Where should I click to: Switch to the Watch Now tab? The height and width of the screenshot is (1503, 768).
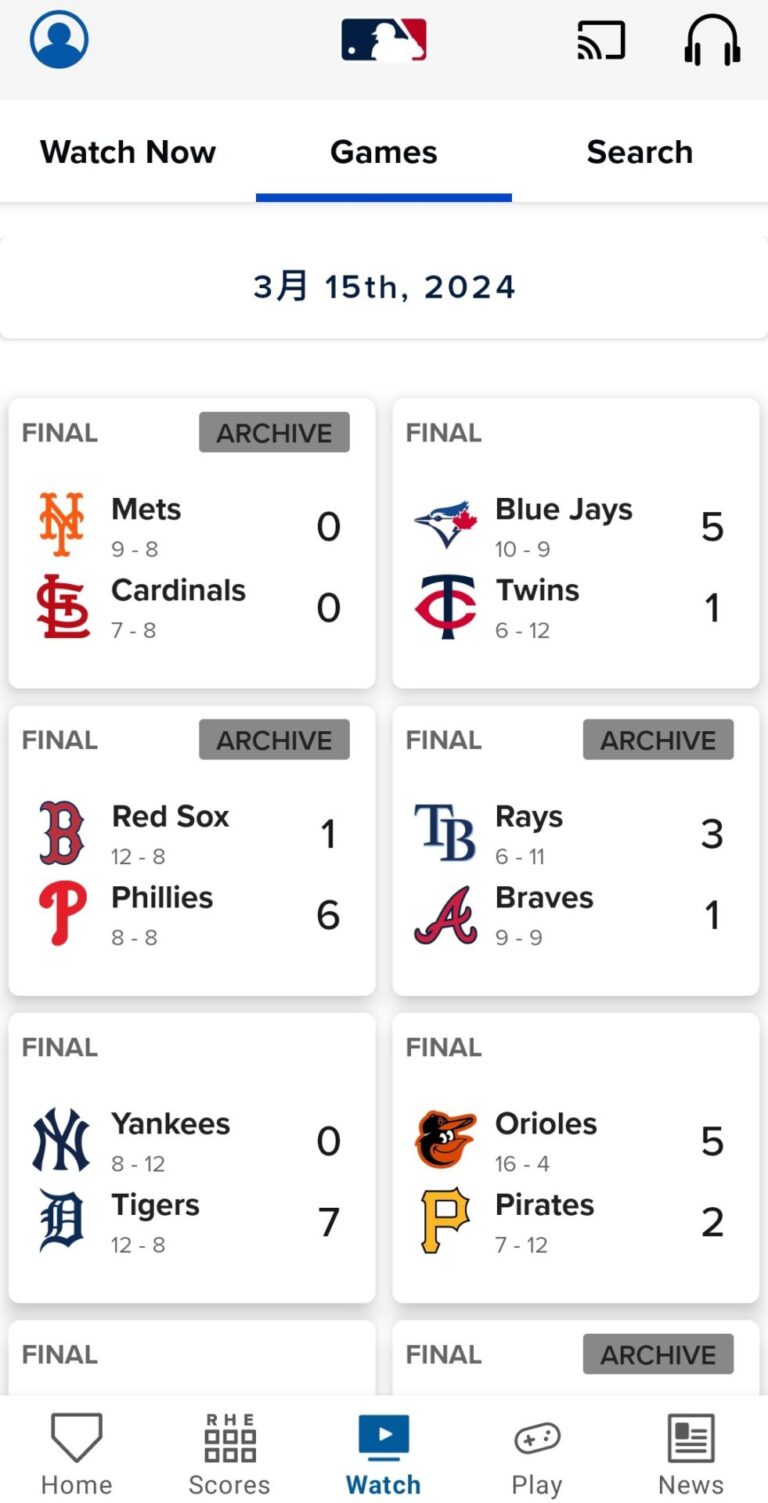pos(128,151)
